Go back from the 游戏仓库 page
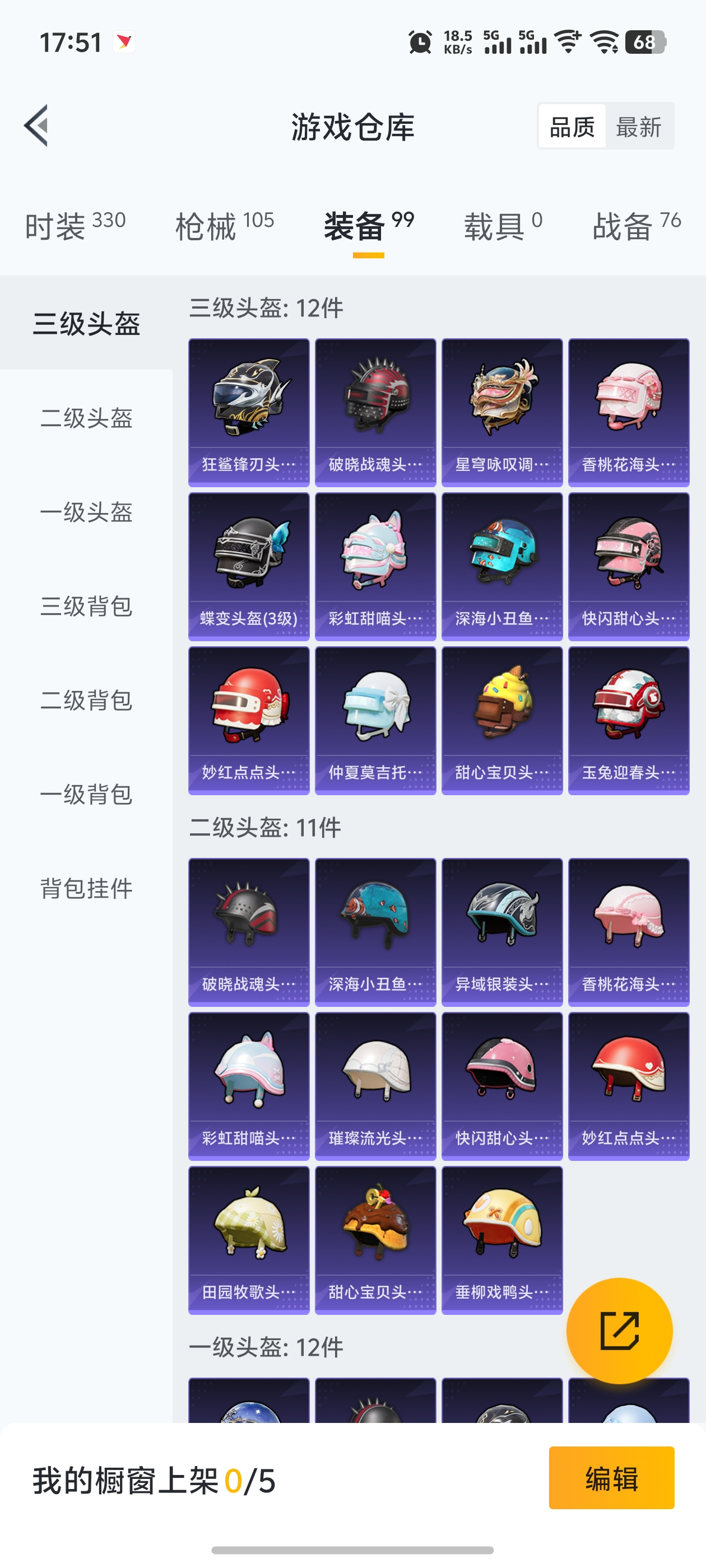Viewport: 706px width, 1568px height. tap(36, 126)
